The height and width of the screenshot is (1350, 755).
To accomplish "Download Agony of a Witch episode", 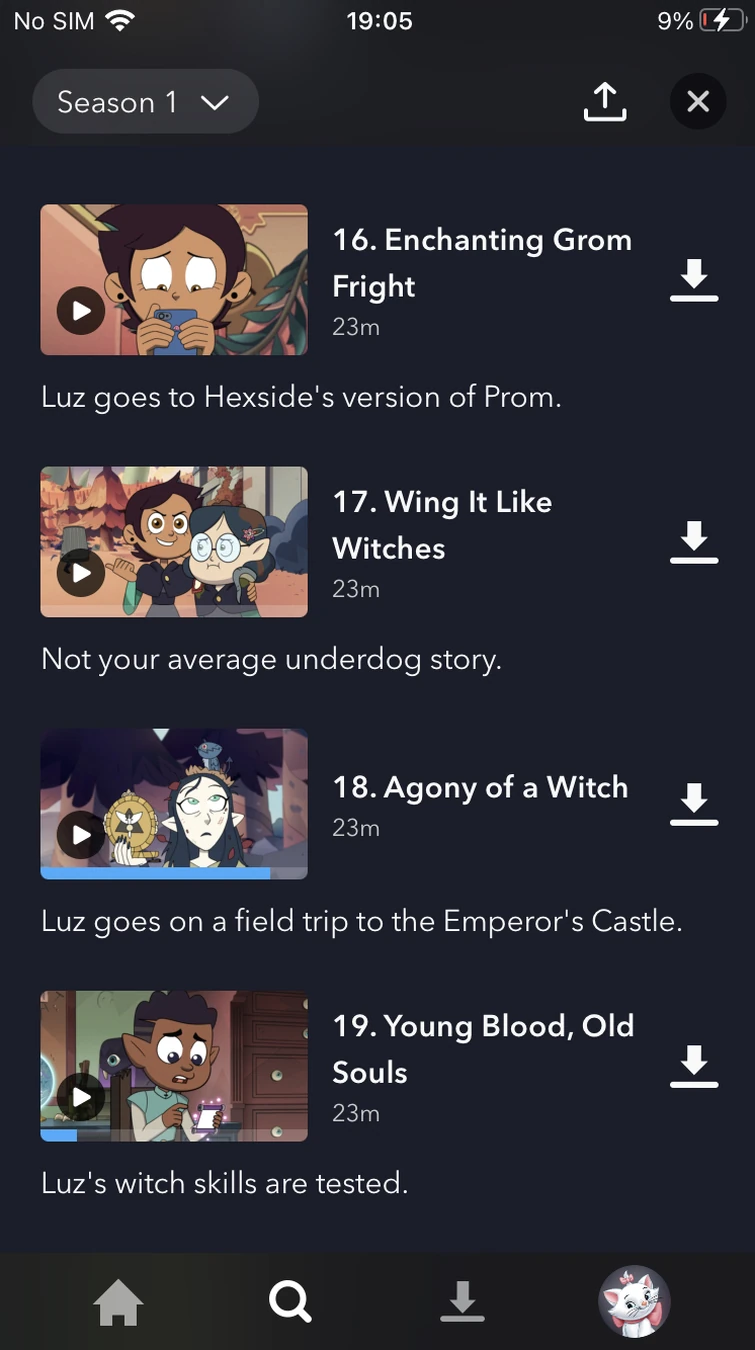I will [x=693, y=804].
